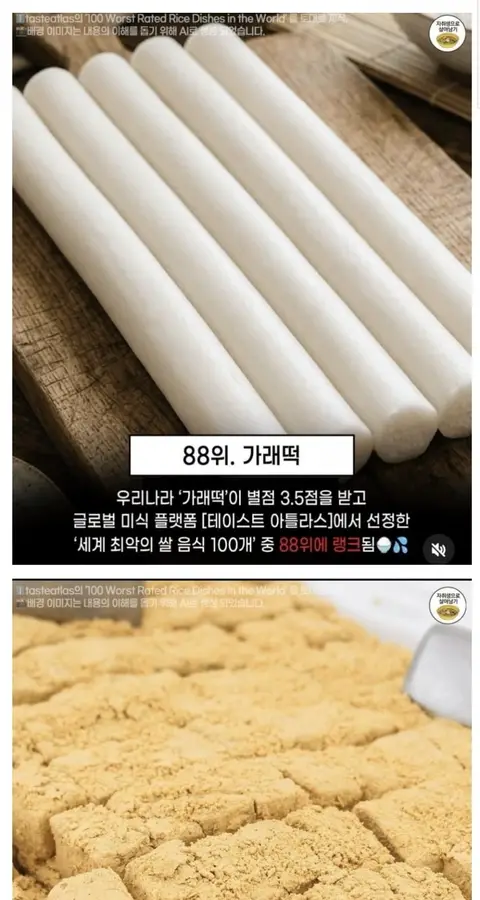480x900 pixels.
Task: Open the soybean-powder rice cake image
Action: tap(242, 740)
